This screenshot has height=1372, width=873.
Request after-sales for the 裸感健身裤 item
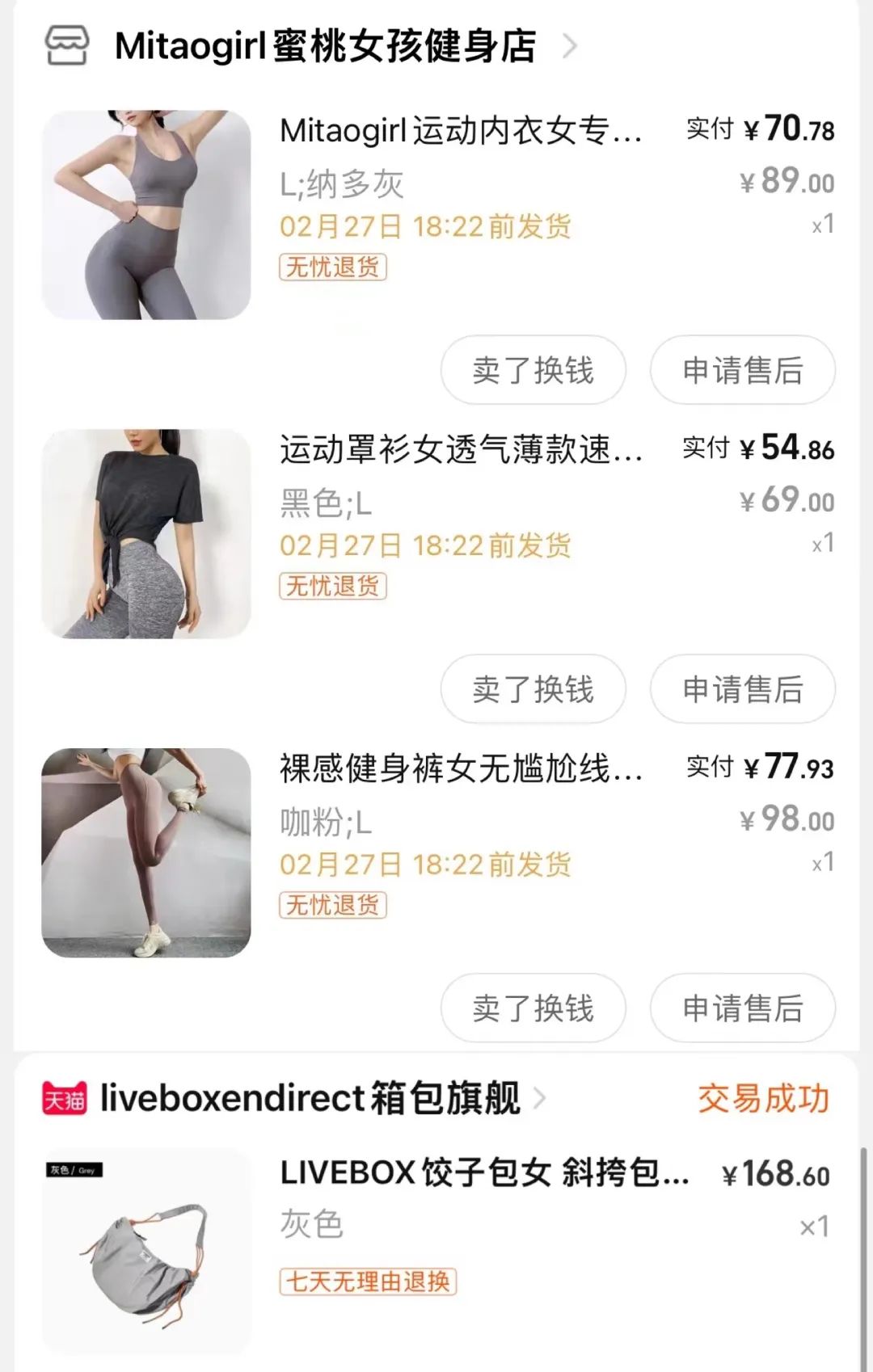(x=742, y=1008)
